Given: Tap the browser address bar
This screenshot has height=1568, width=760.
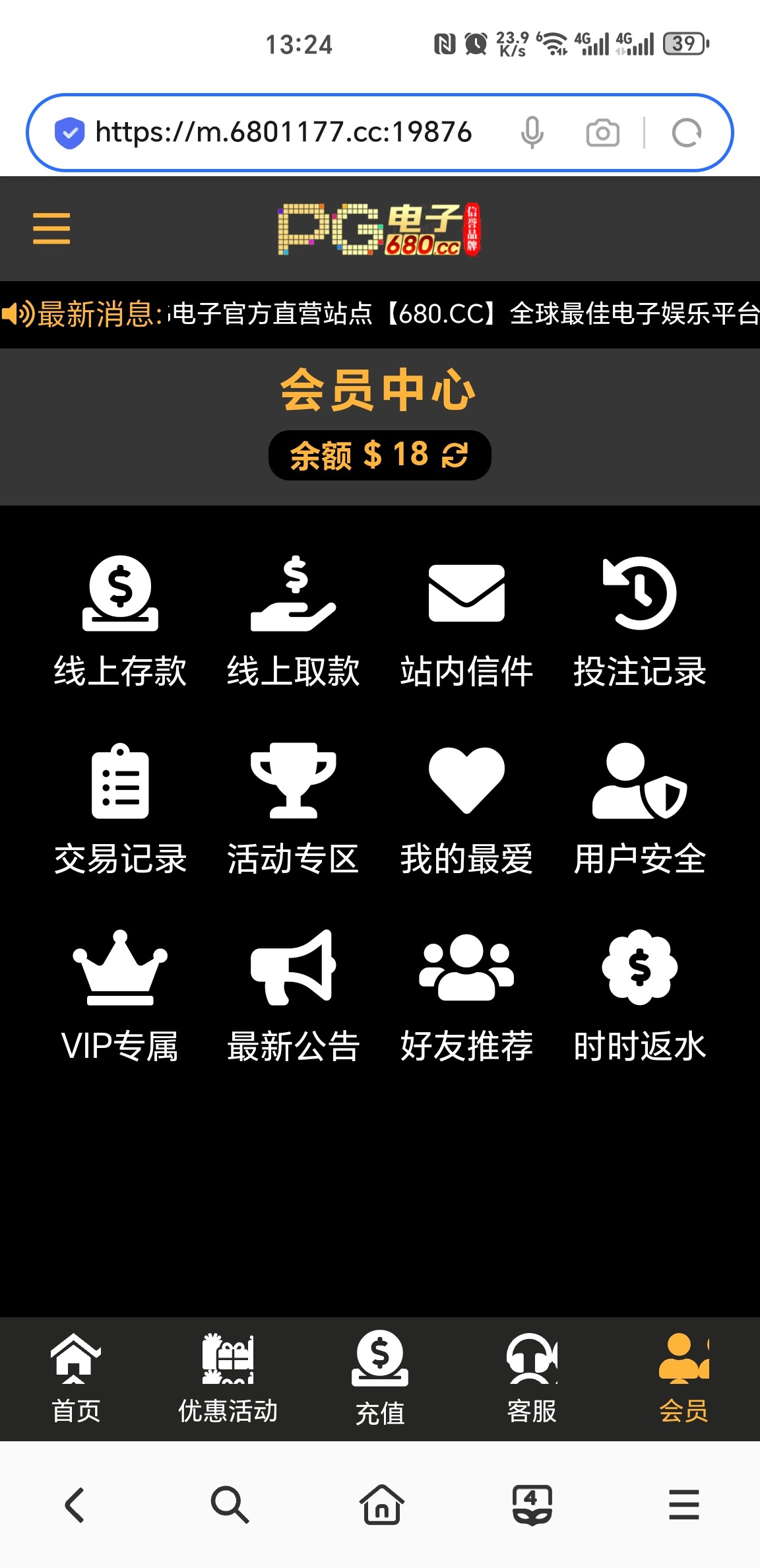Looking at the screenshot, I should [x=284, y=133].
